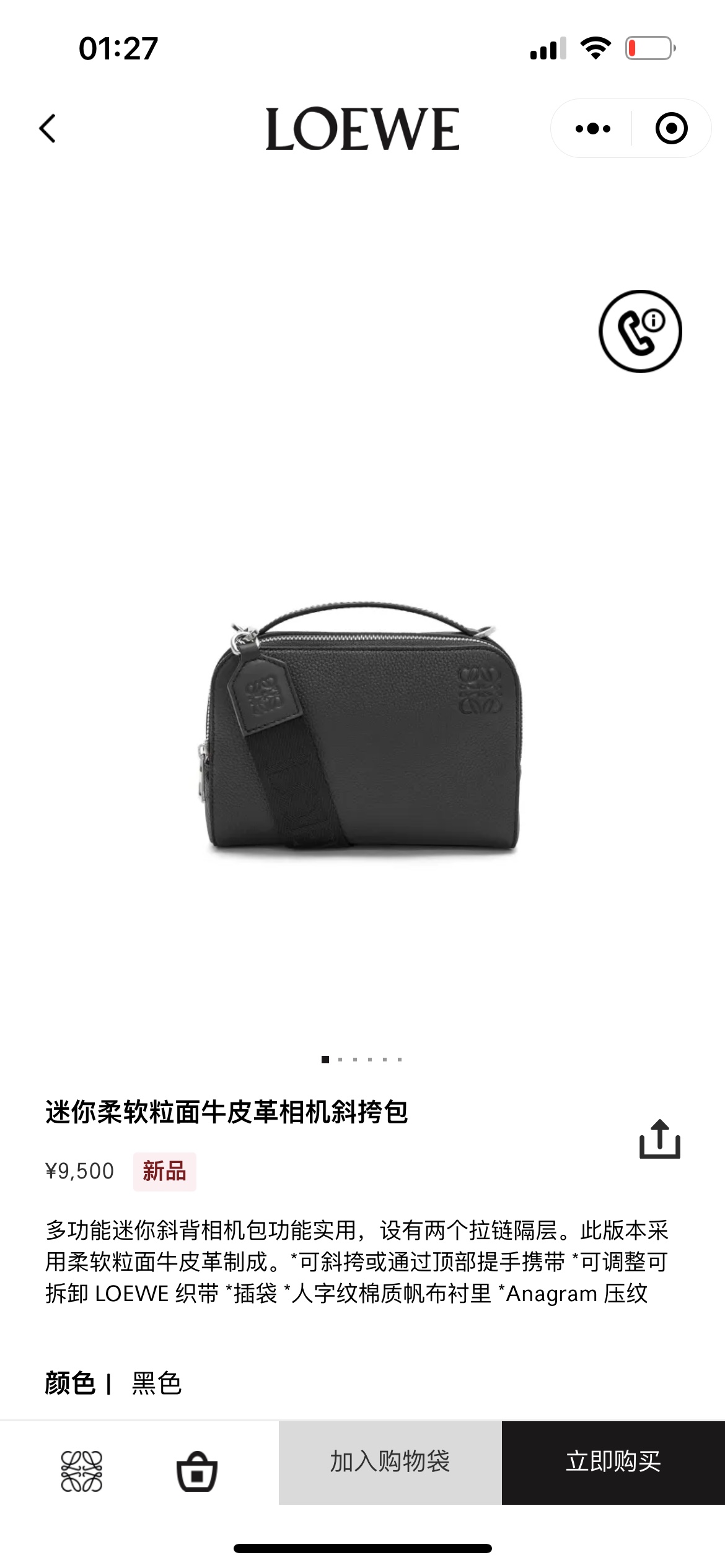Close the mini program with the circle button
The height and width of the screenshot is (1568, 725).
point(671,128)
